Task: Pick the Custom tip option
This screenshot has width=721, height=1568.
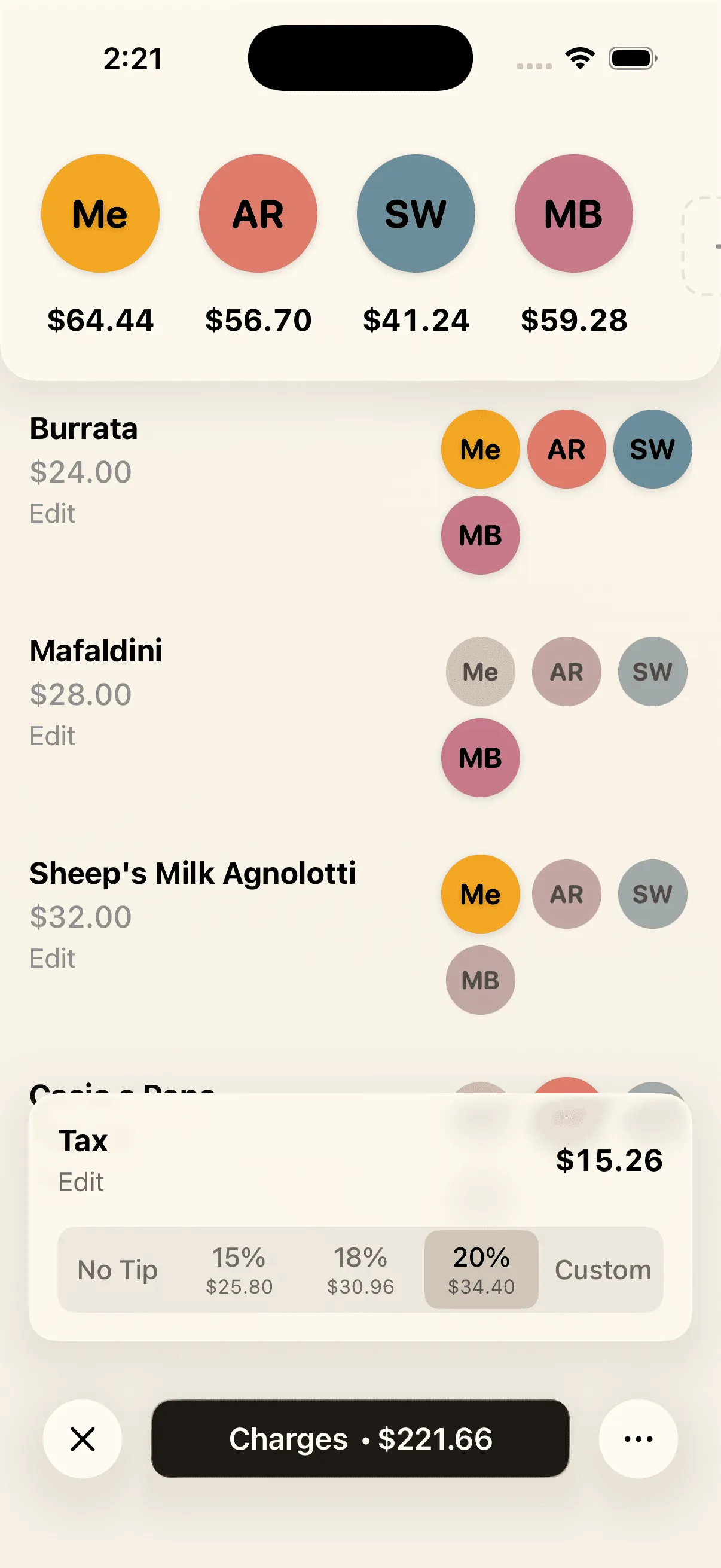Action: [603, 1270]
